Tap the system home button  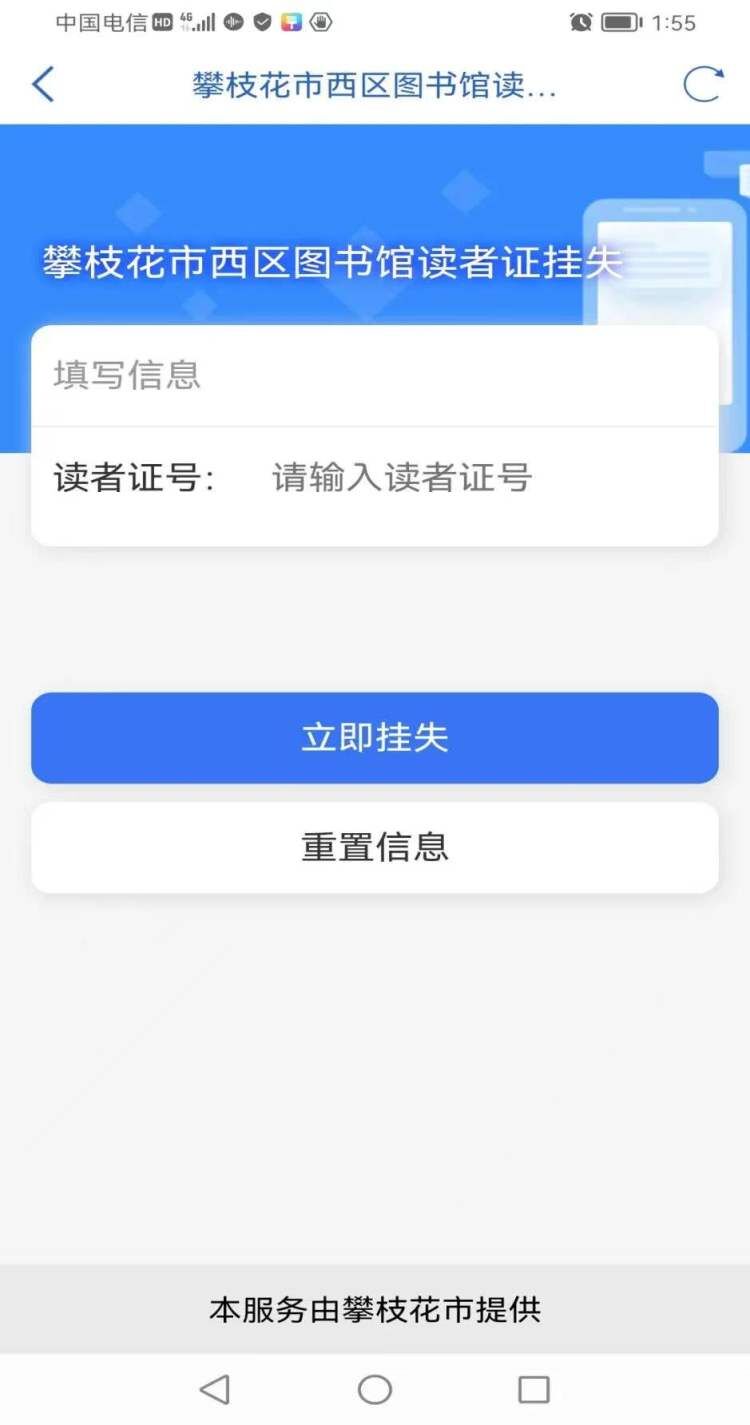tap(375, 1389)
